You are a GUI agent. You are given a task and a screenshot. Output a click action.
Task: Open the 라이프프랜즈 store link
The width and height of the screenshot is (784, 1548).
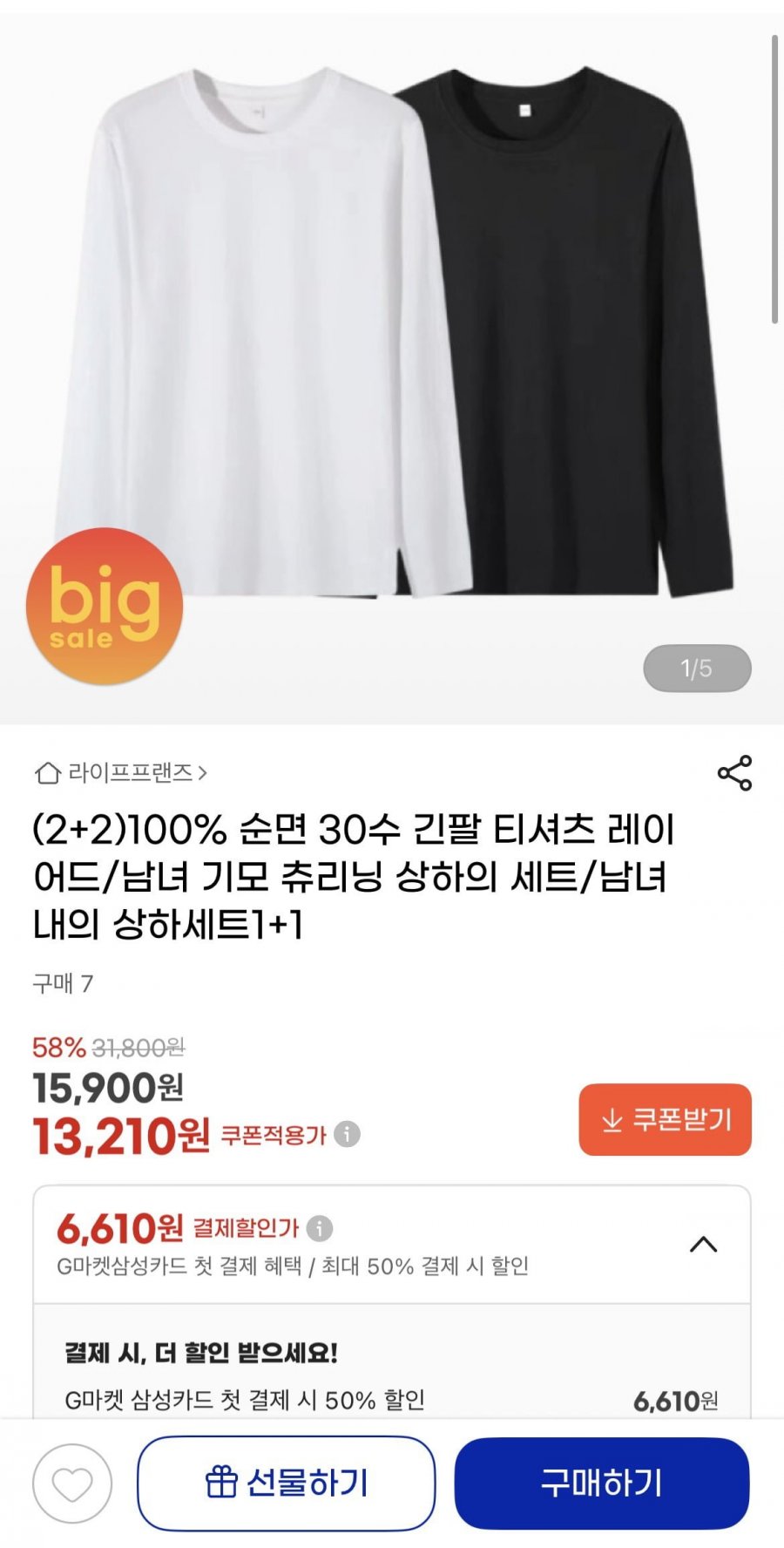click(122, 773)
